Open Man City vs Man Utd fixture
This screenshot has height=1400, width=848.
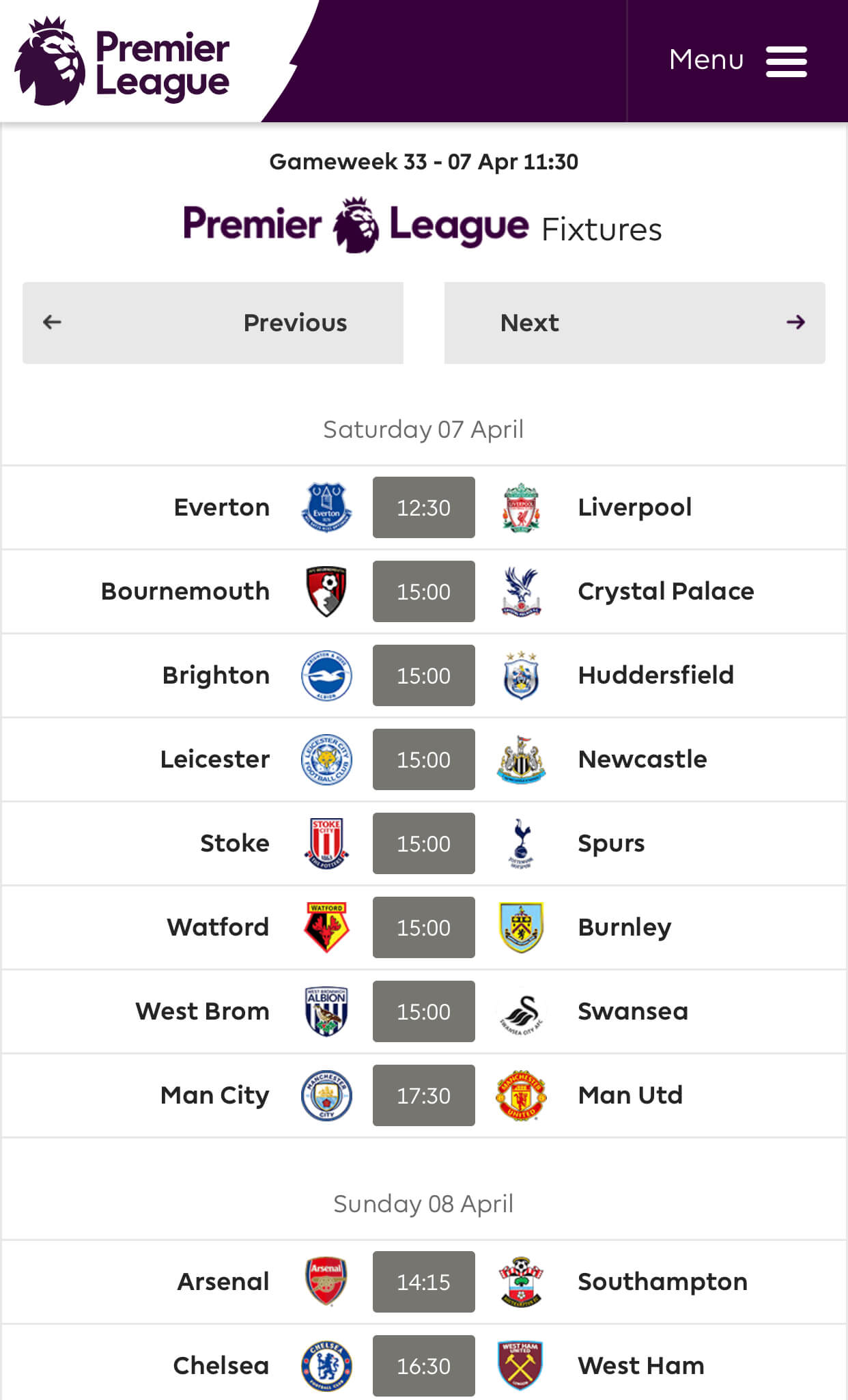coord(424,1095)
